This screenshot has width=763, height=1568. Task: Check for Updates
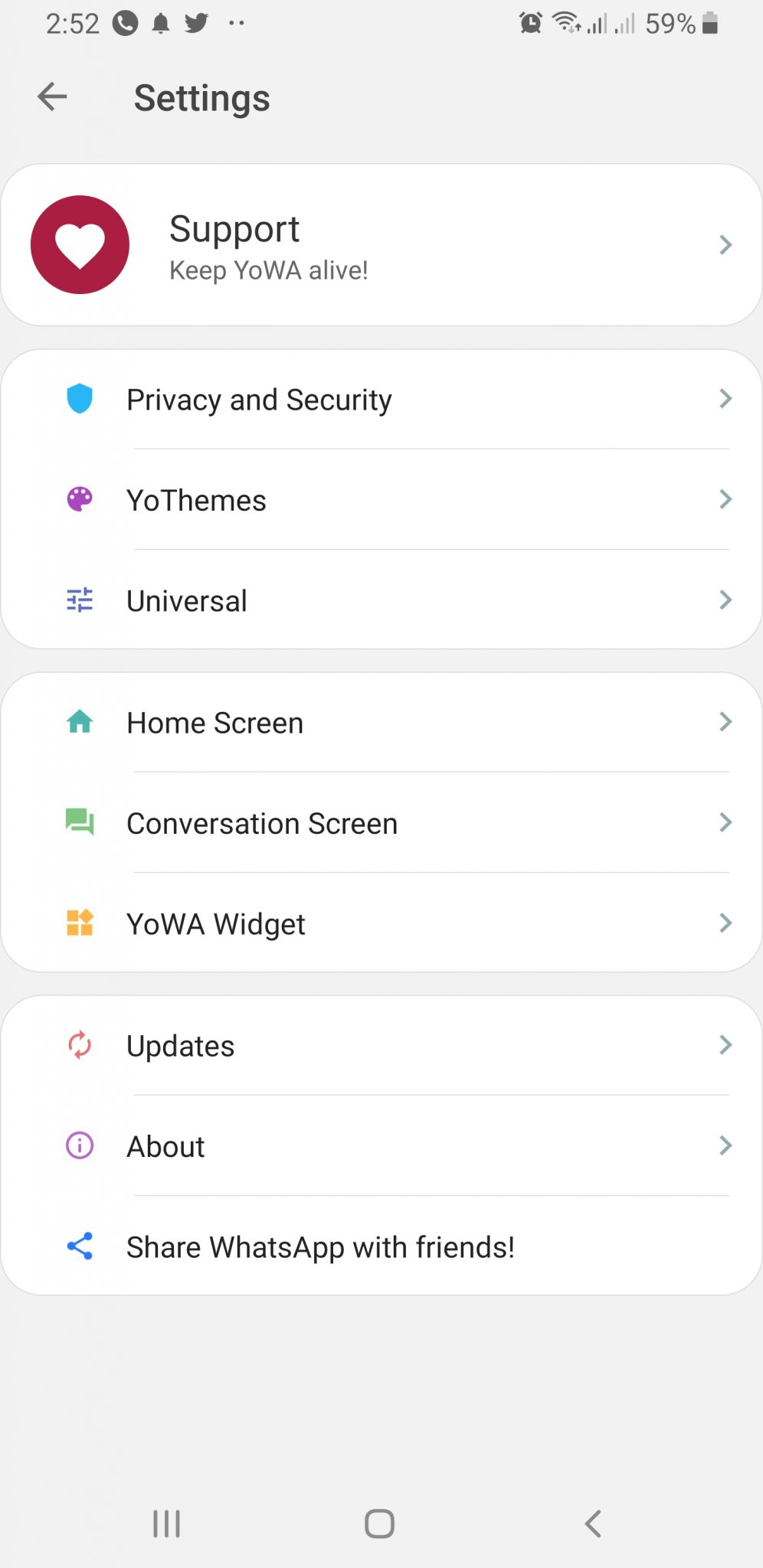(381, 1045)
